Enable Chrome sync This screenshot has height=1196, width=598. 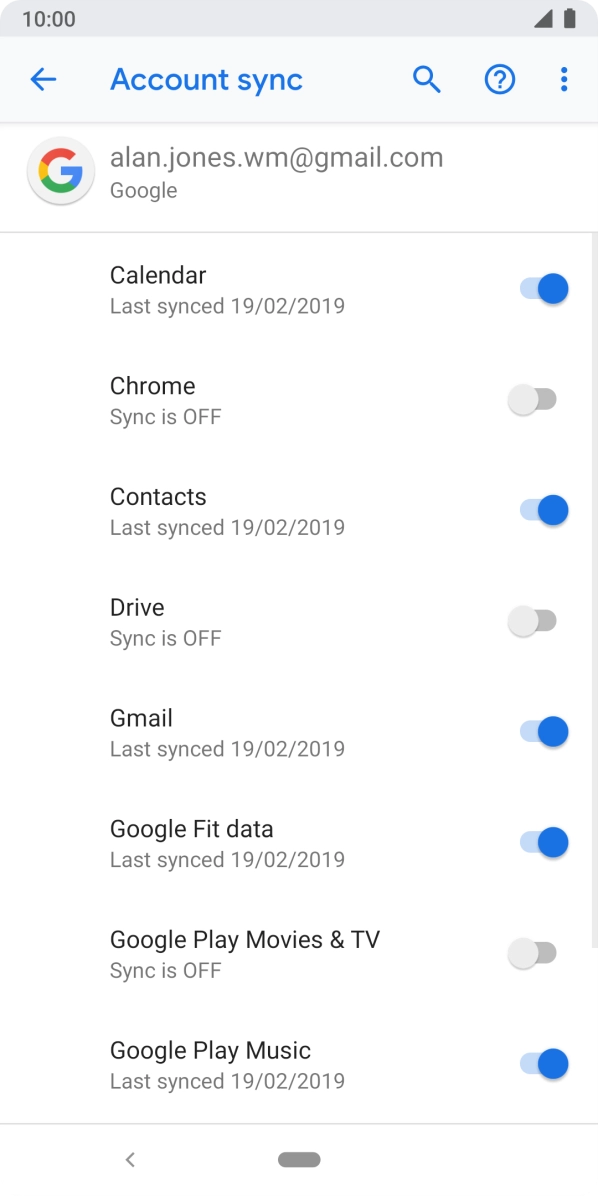click(532, 400)
